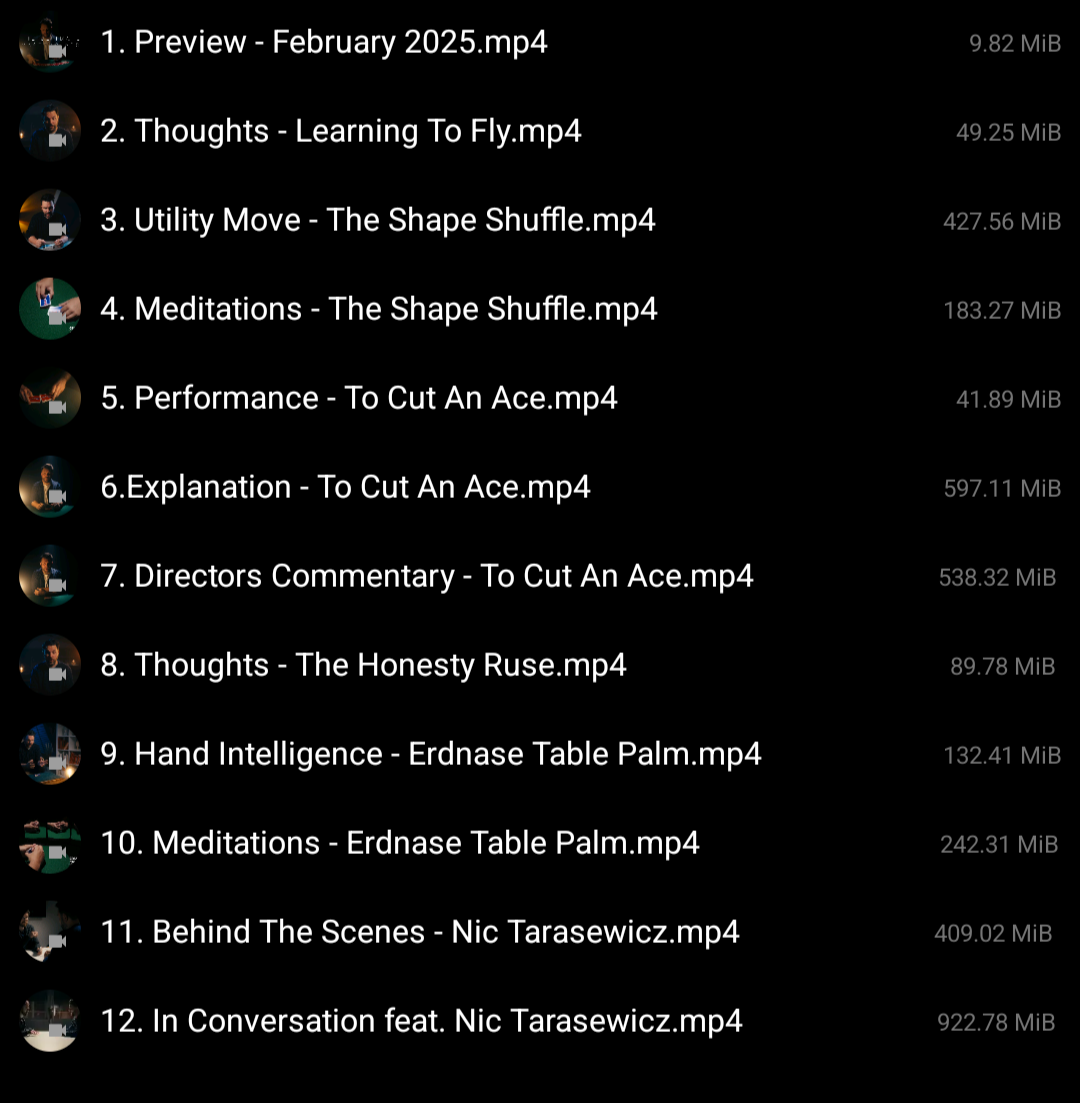Image resolution: width=1080 pixels, height=1103 pixels.
Task: Play 12. In Conversation feat. Nic Tarasewicz.mp4
Action: [421, 1021]
